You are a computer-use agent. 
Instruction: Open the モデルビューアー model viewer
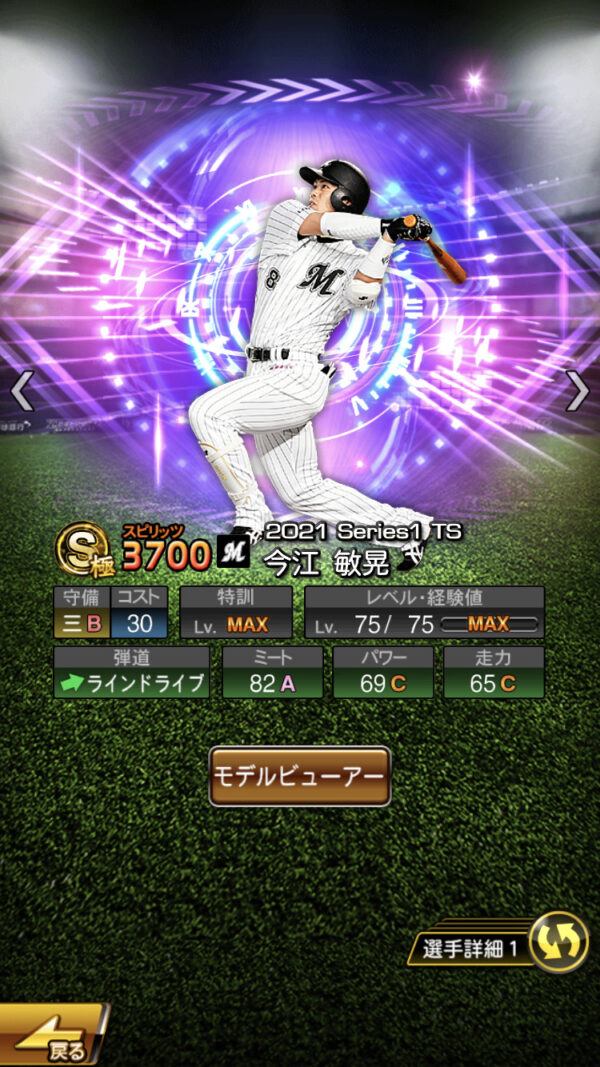[x=299, y=776]
